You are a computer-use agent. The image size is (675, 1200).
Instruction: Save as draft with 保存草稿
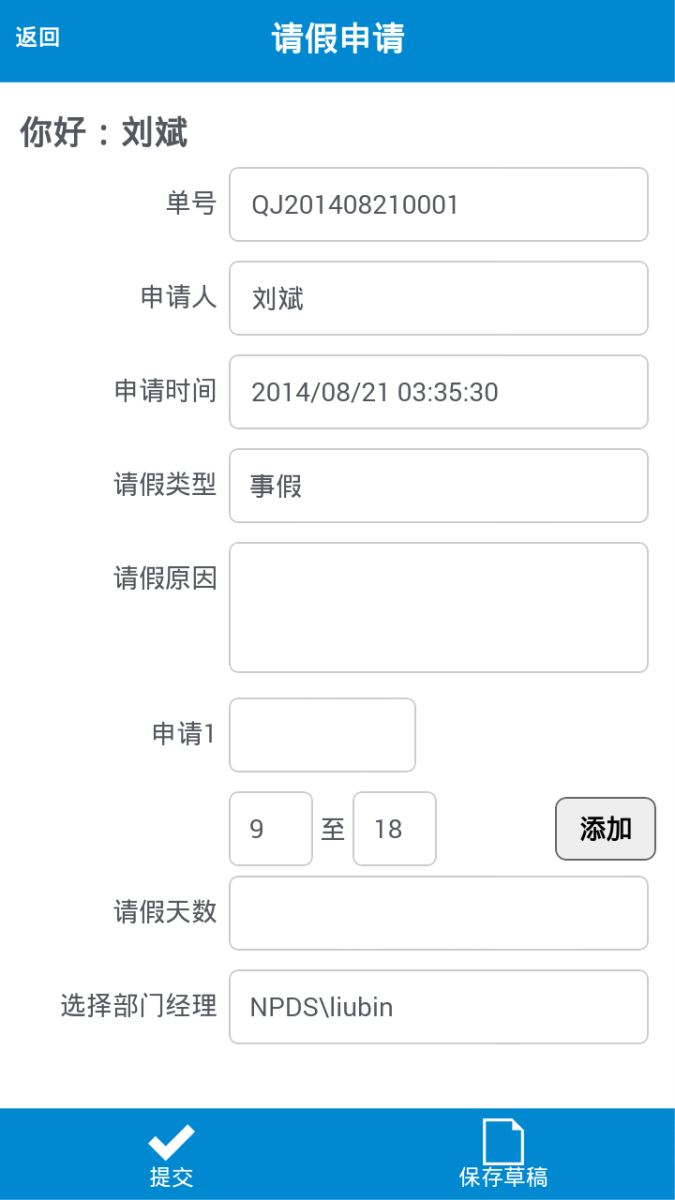click(503, 1155)
